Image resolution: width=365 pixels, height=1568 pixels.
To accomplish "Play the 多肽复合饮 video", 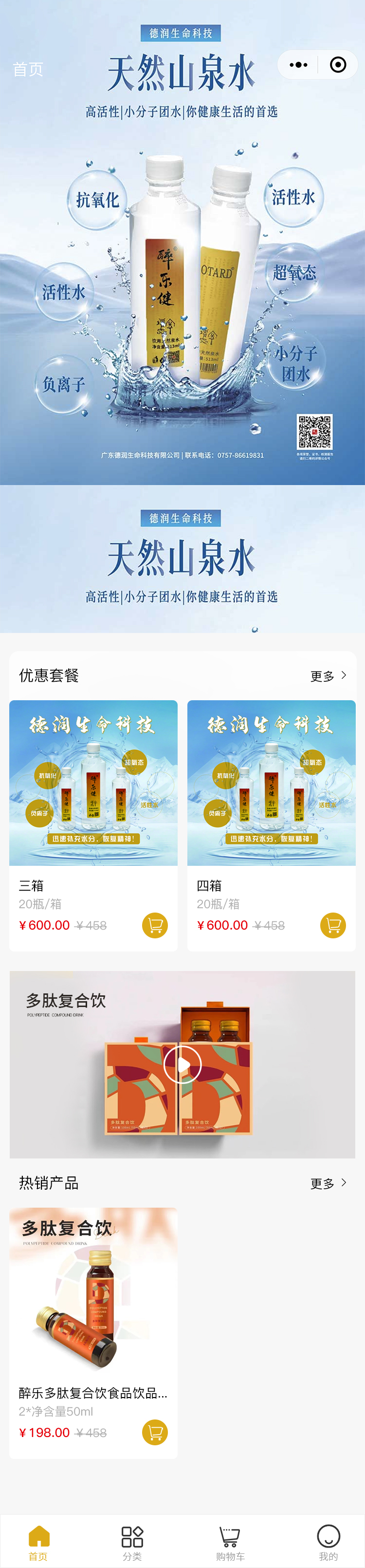I will pyautogui.click(x=182, y=1064).
